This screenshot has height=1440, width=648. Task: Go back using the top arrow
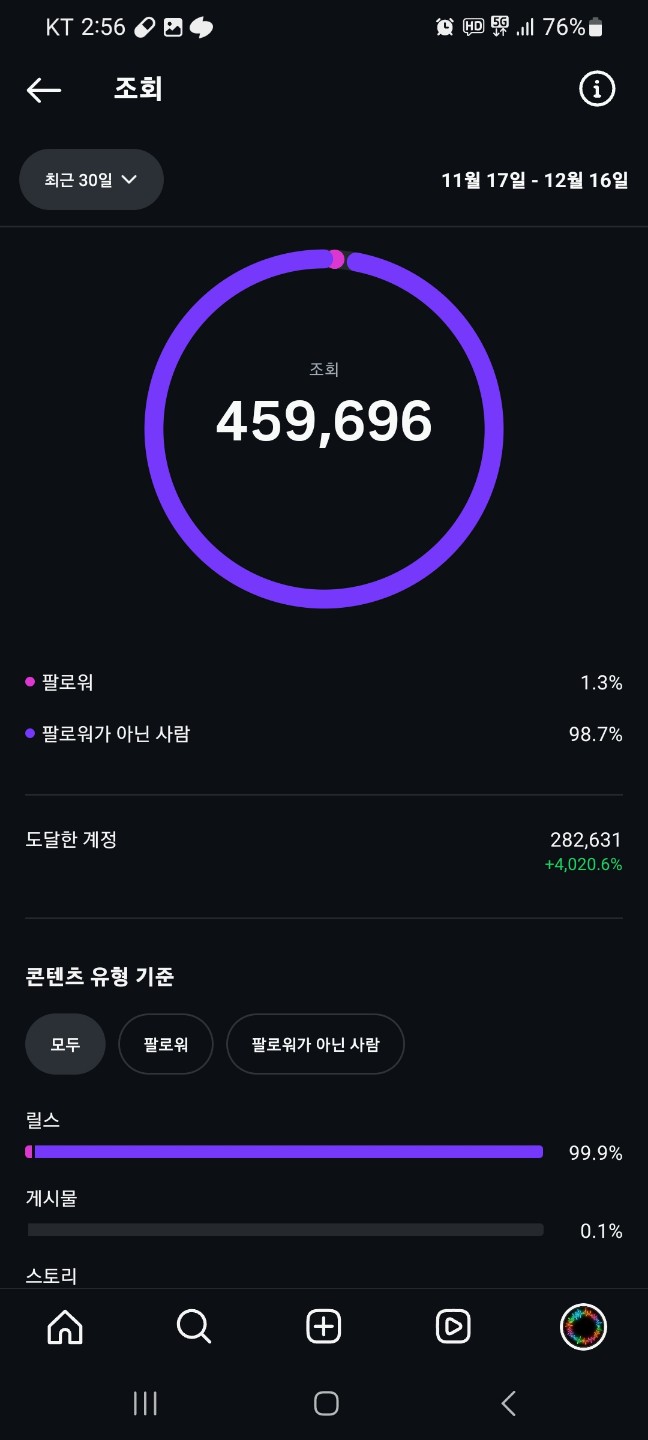click(44, 90)
